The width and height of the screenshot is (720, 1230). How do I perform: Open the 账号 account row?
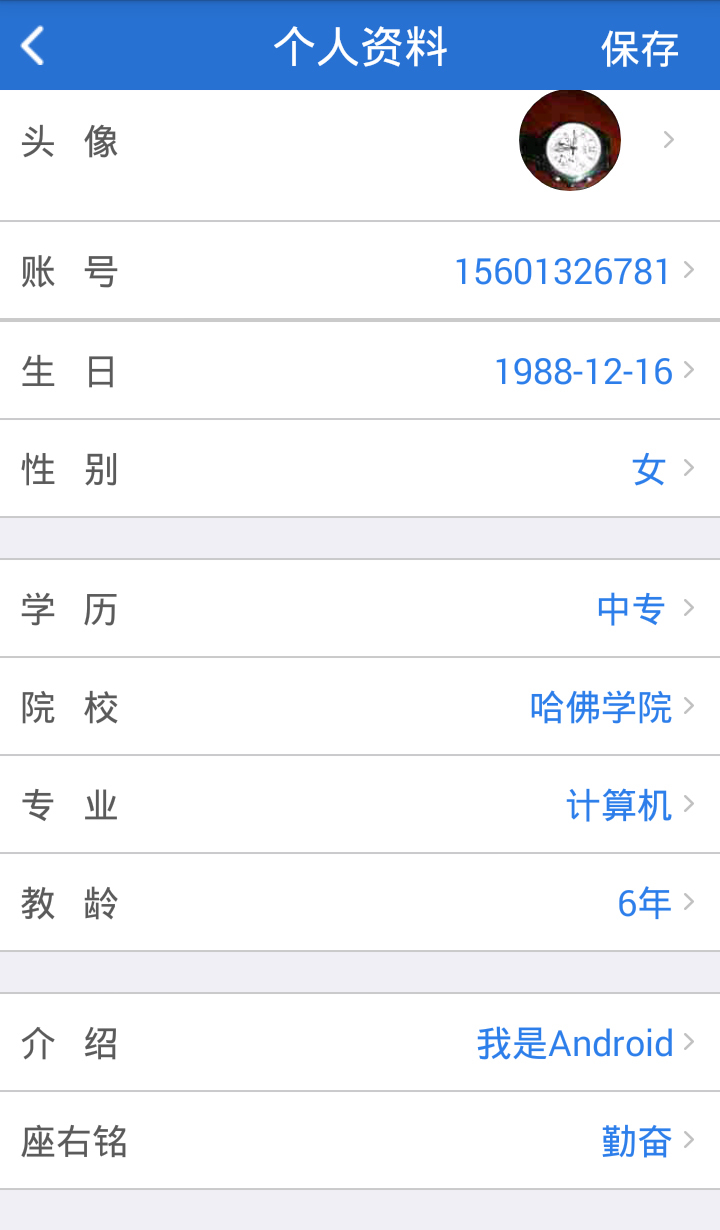(x=360, y=272)
